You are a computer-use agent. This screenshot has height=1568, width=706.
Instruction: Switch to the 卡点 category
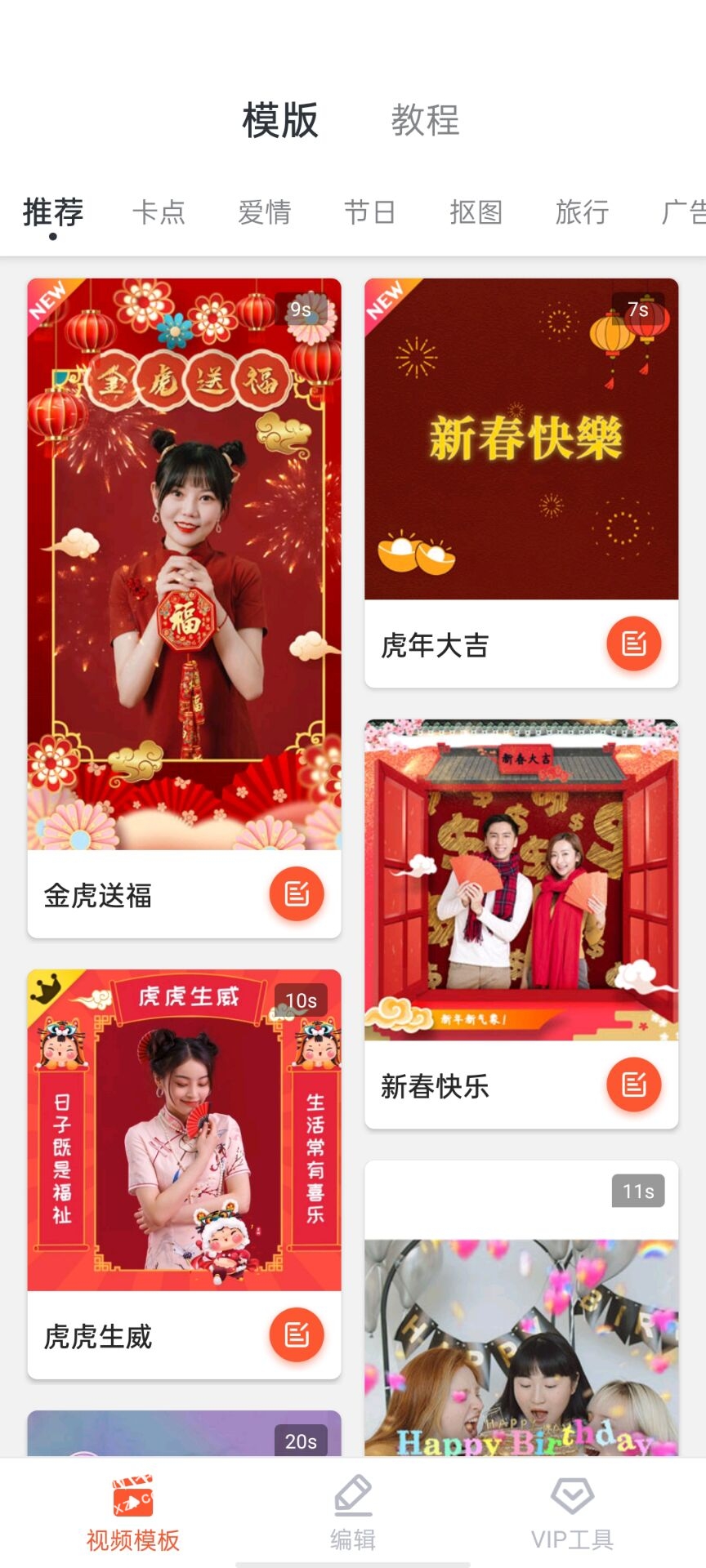pos(159,212)
